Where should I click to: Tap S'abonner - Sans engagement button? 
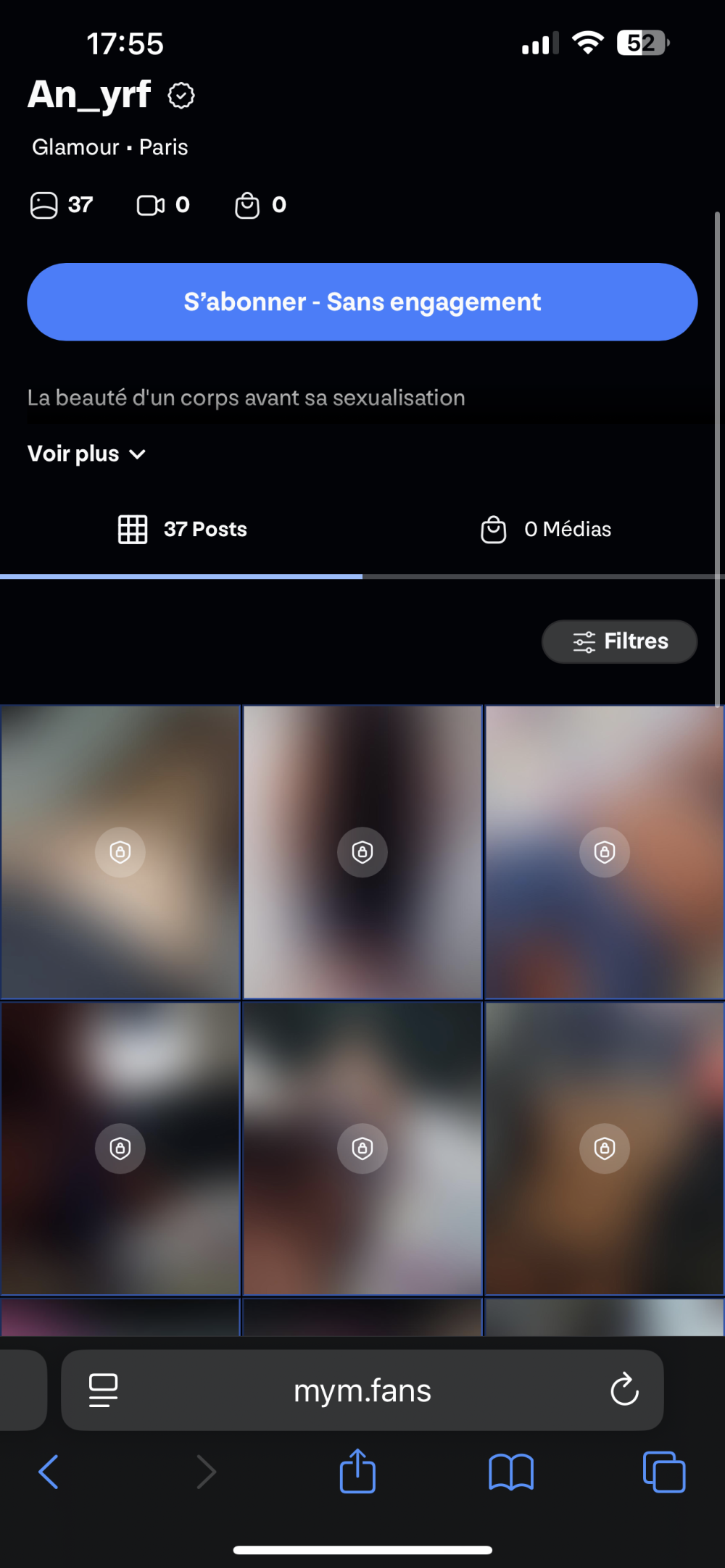pyautogui.click(x=362, y=302)
